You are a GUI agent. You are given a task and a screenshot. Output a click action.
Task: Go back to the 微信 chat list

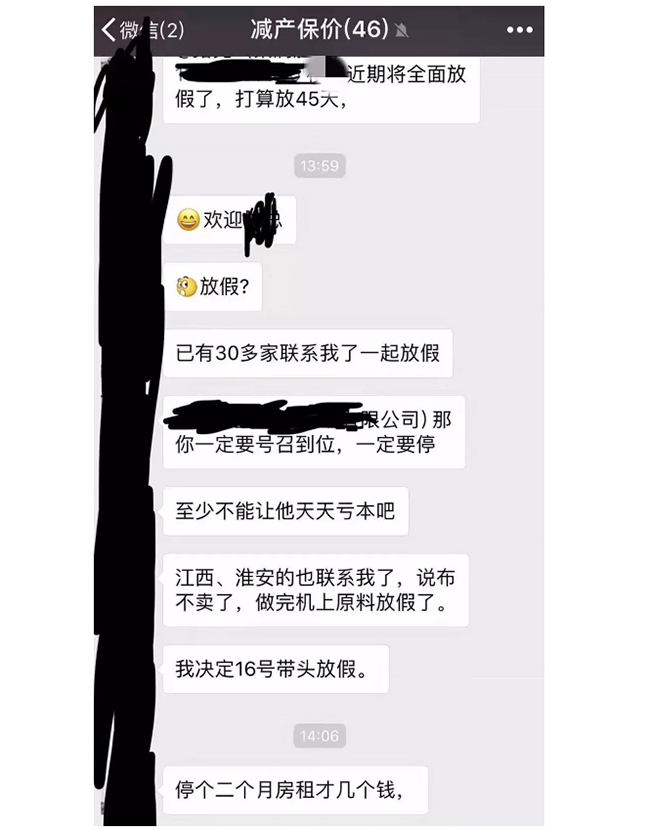coord(140,30)
